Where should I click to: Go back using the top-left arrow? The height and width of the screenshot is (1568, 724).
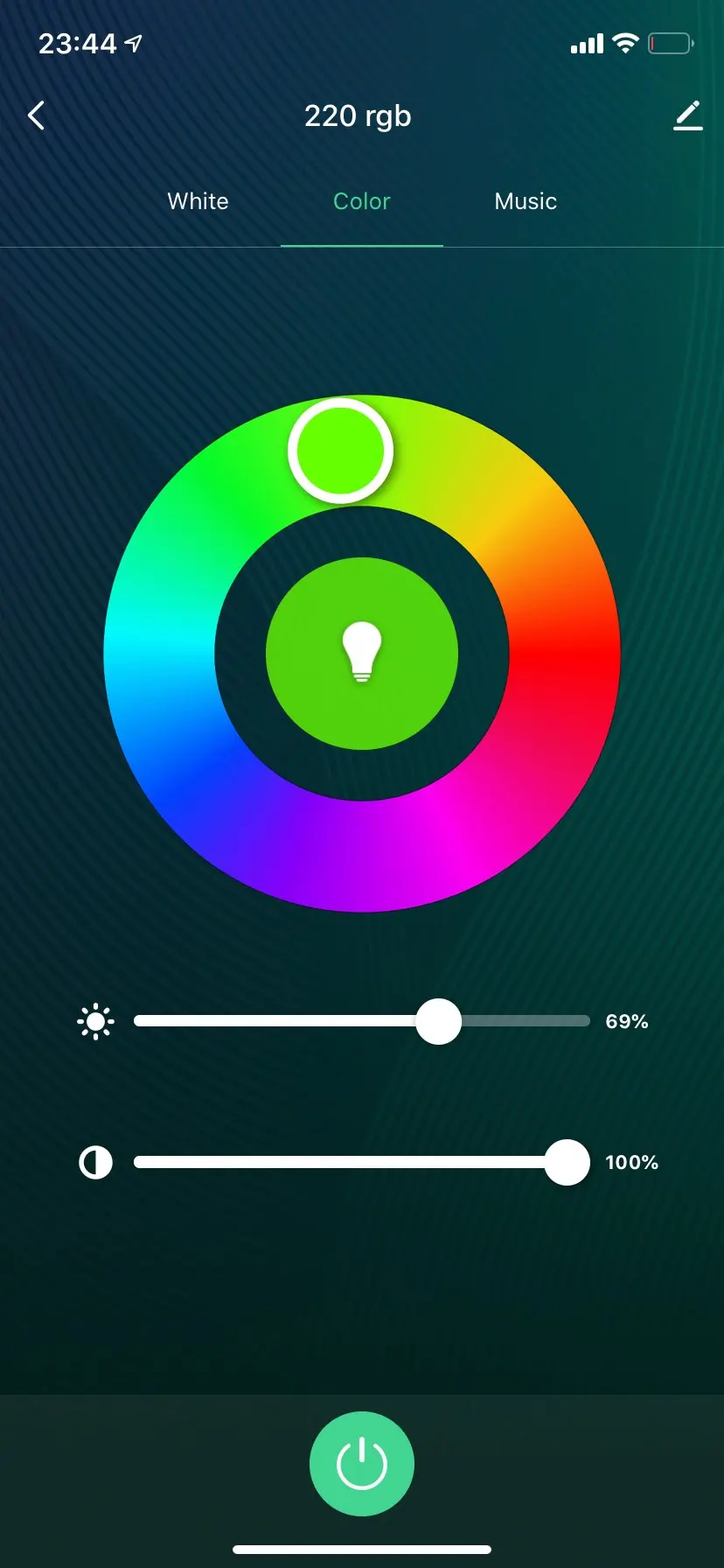36,115
